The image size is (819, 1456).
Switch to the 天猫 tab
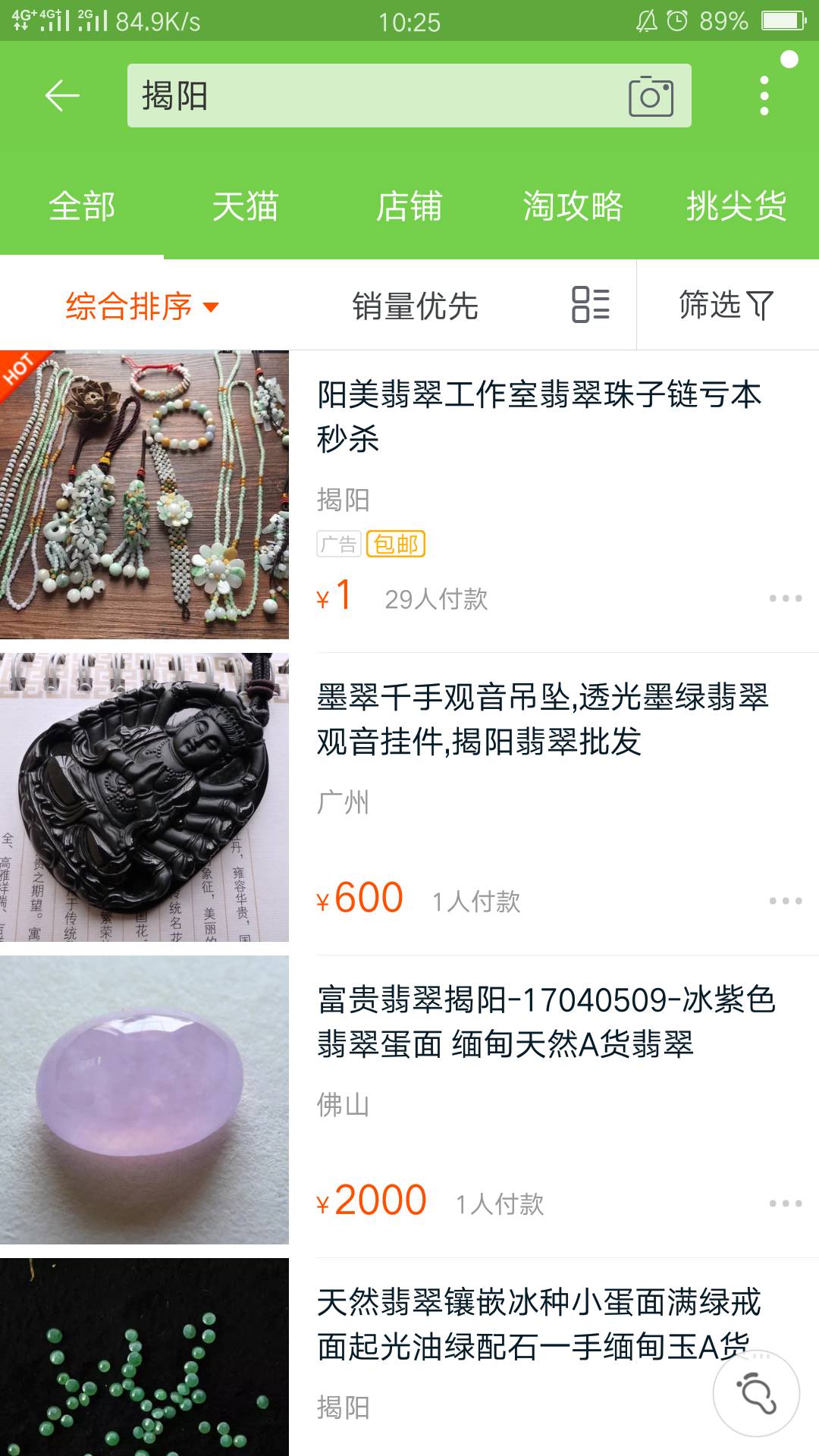coord(246,206)
